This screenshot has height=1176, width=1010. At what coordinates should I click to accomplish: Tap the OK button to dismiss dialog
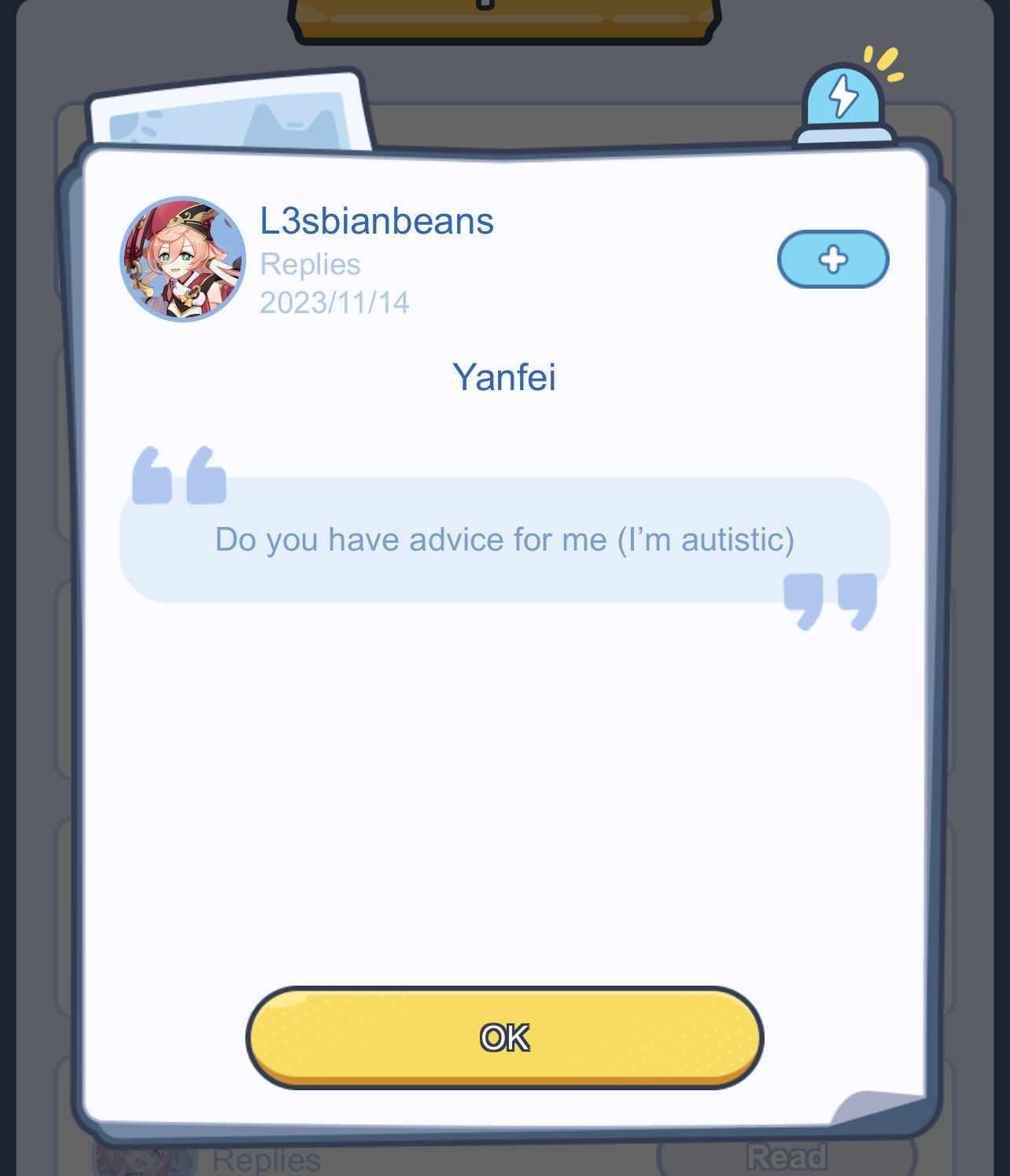(504, 1037)
